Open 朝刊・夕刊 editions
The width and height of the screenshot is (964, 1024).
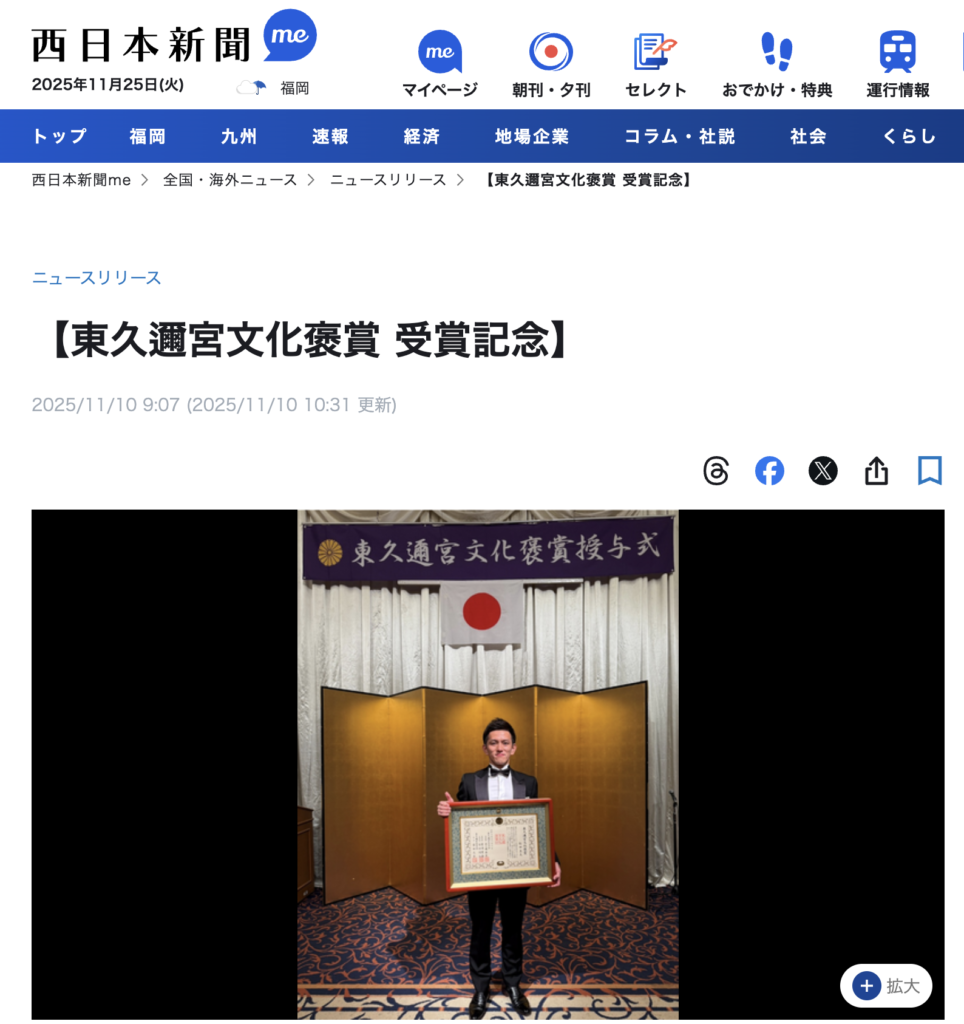[551, 66]
